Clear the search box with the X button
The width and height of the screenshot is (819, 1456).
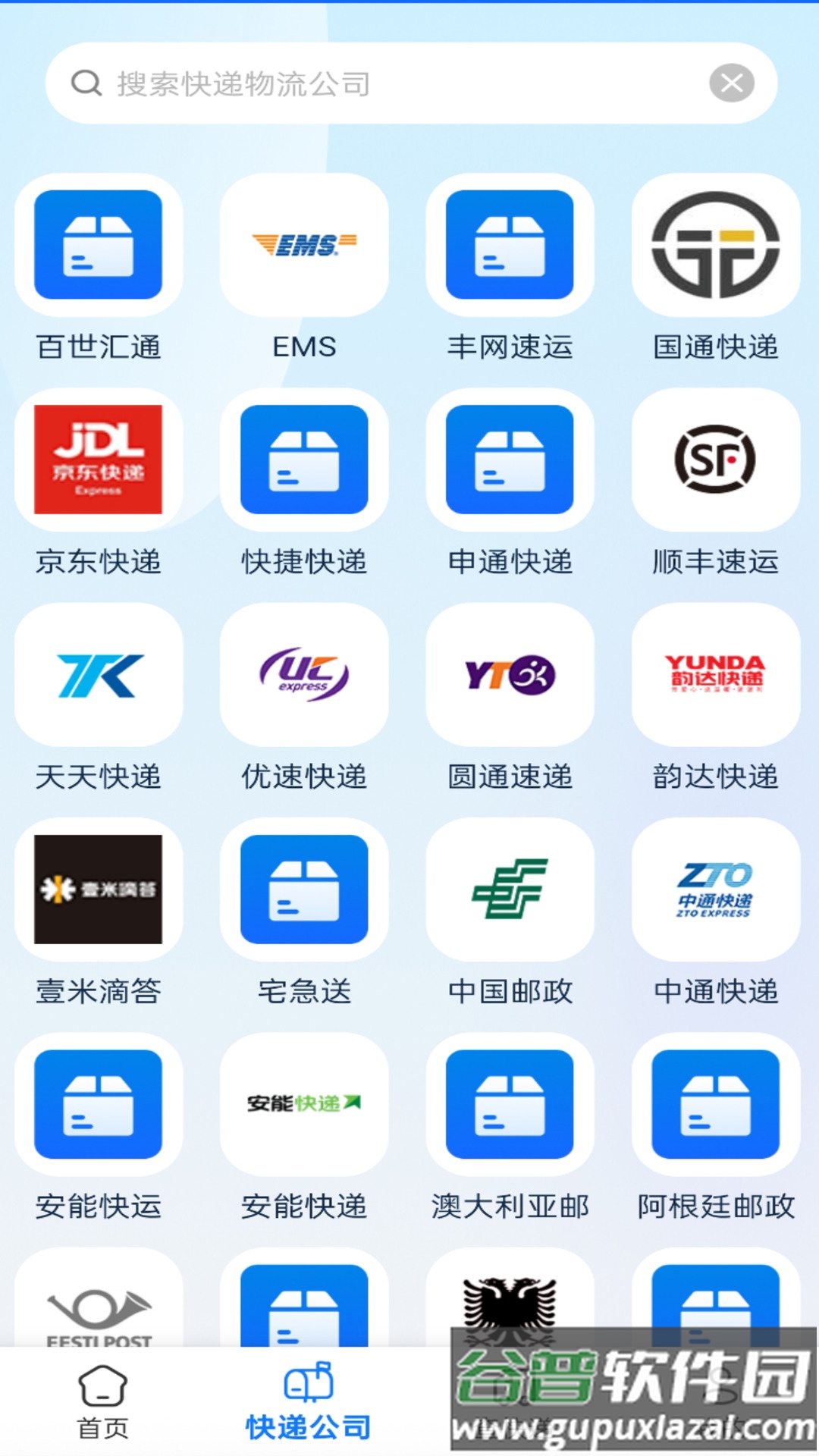coord(730,83)
